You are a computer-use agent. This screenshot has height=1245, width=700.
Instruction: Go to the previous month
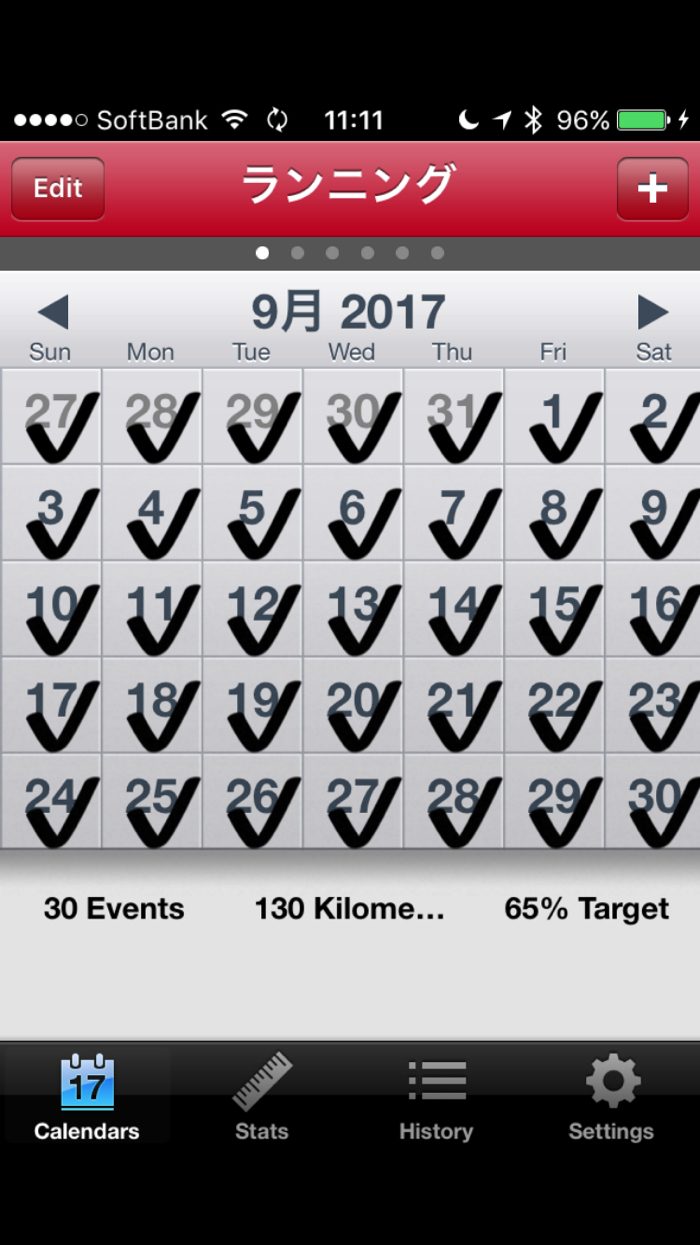coord(52,313)
